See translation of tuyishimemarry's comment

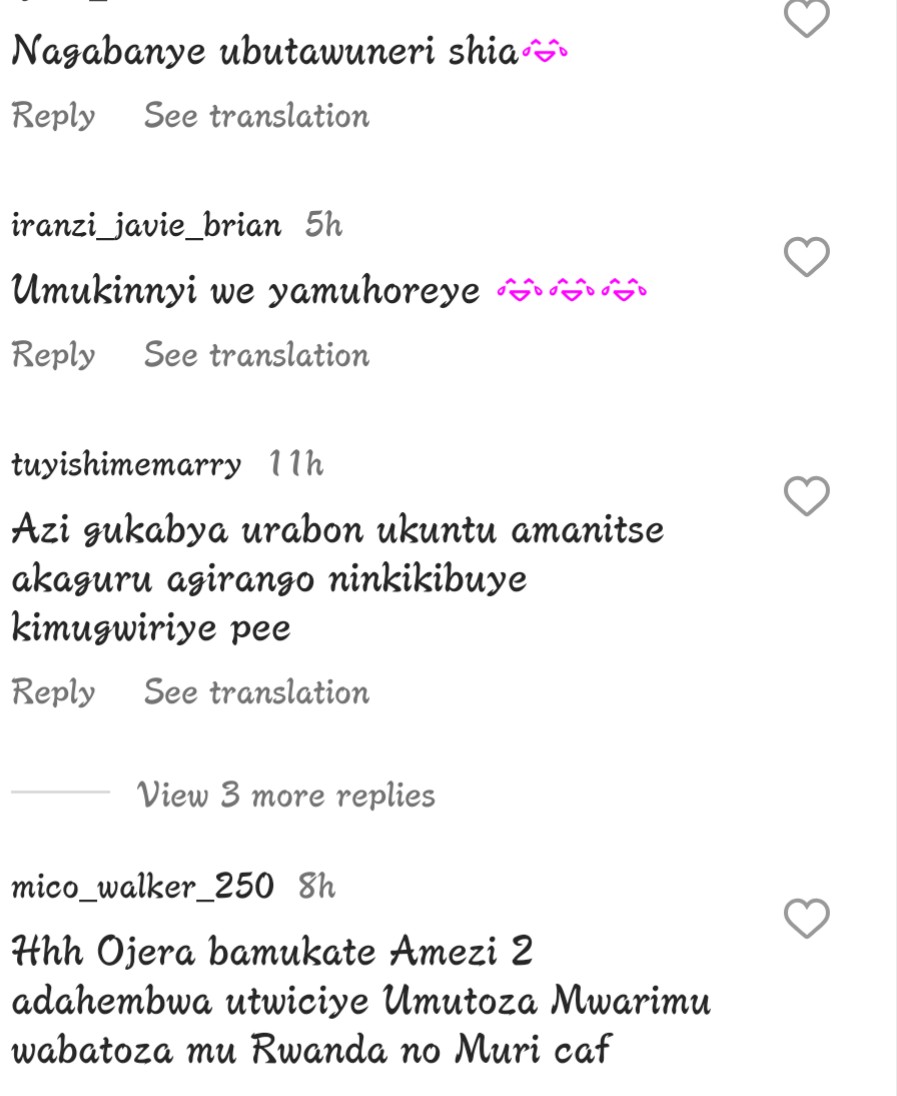257,692
